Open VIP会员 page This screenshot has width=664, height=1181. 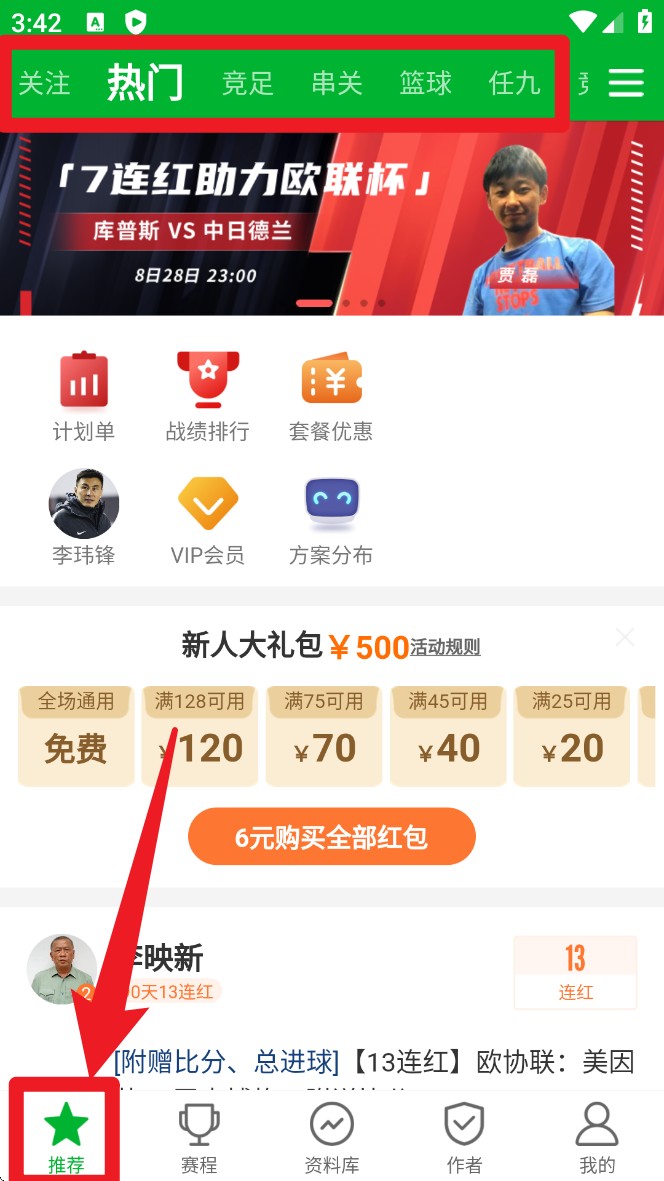coord(207,518)
